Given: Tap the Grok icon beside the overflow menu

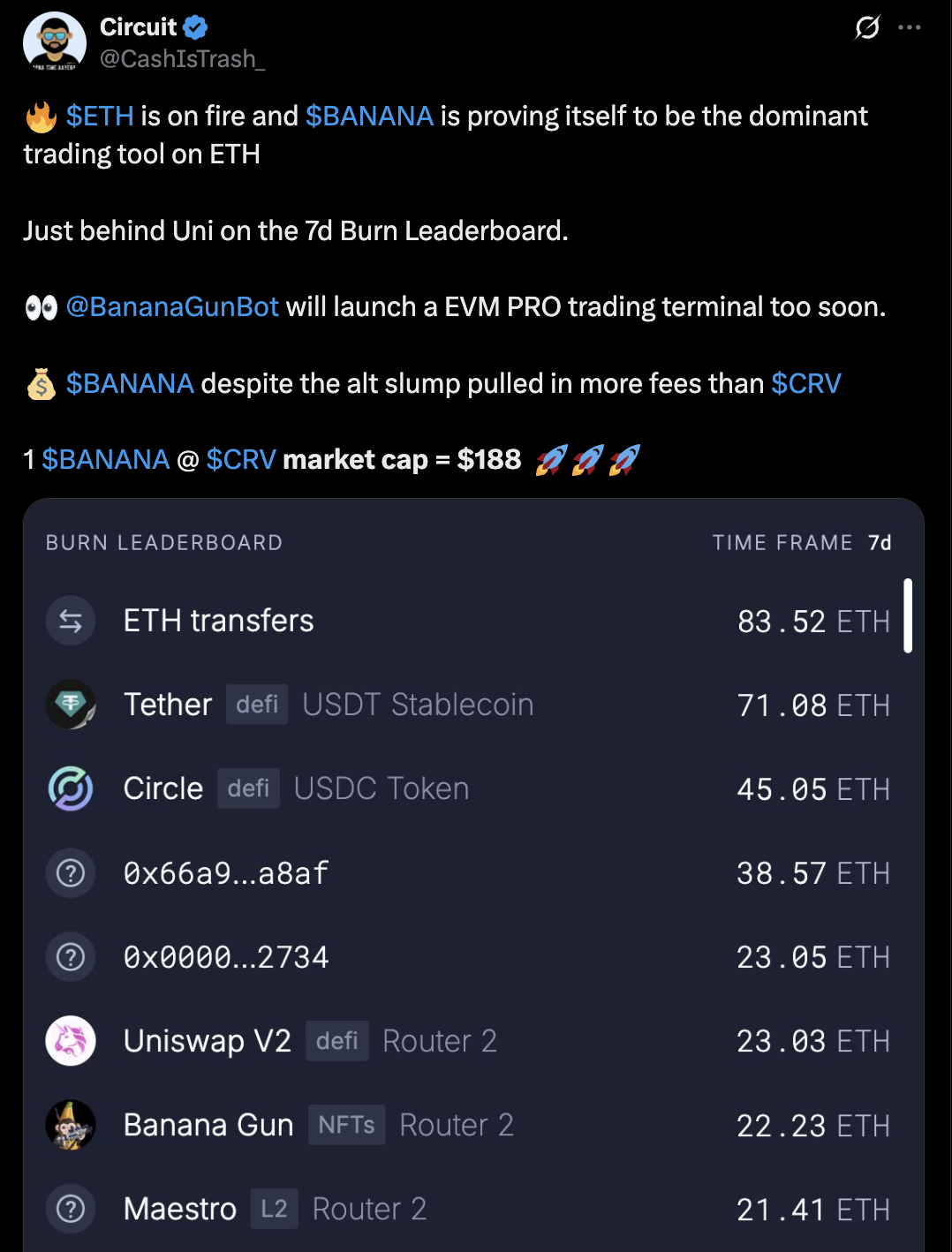Looking at the screenshot, I should point(867,28).
